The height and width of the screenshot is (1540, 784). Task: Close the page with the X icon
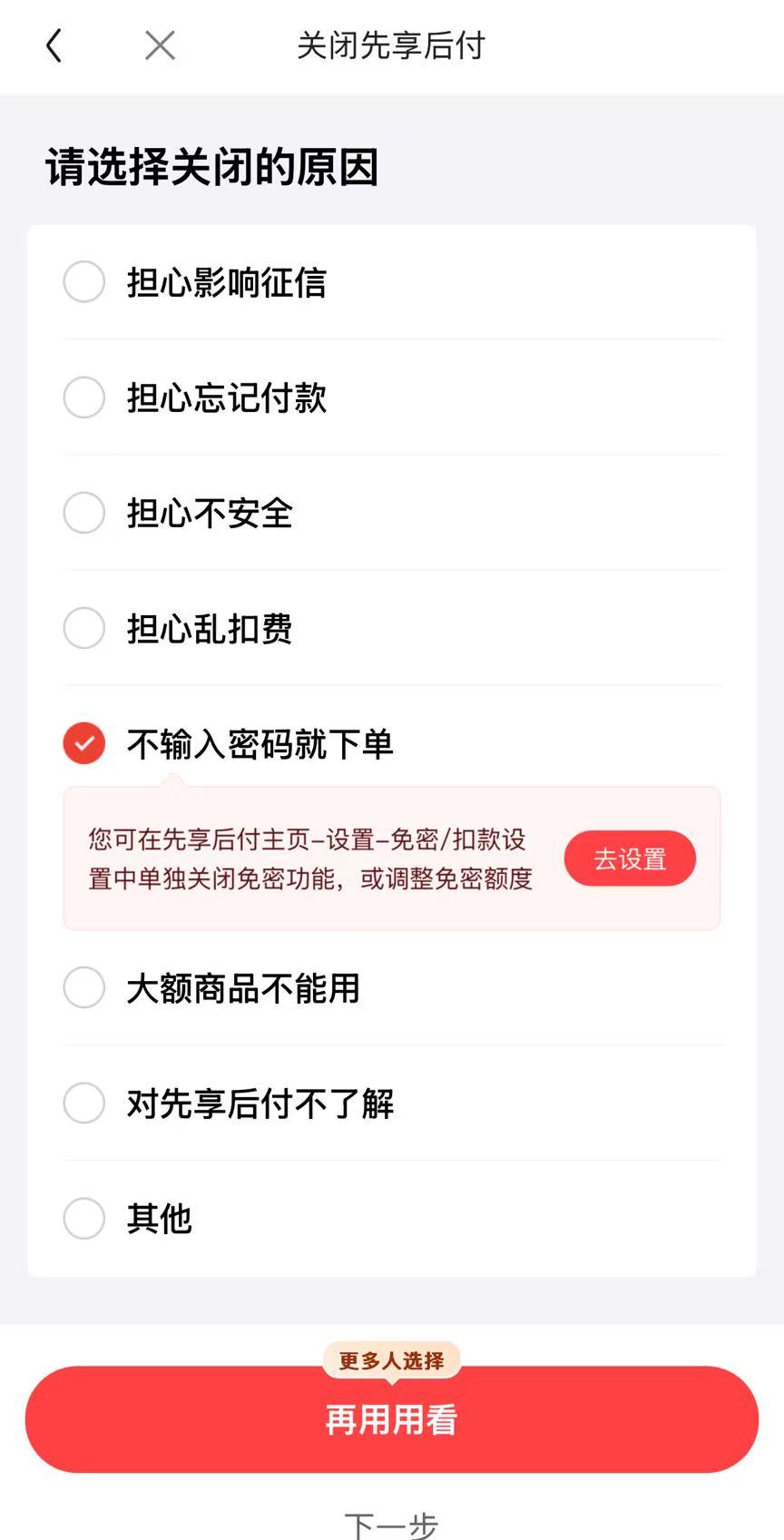tap(160, 45)
